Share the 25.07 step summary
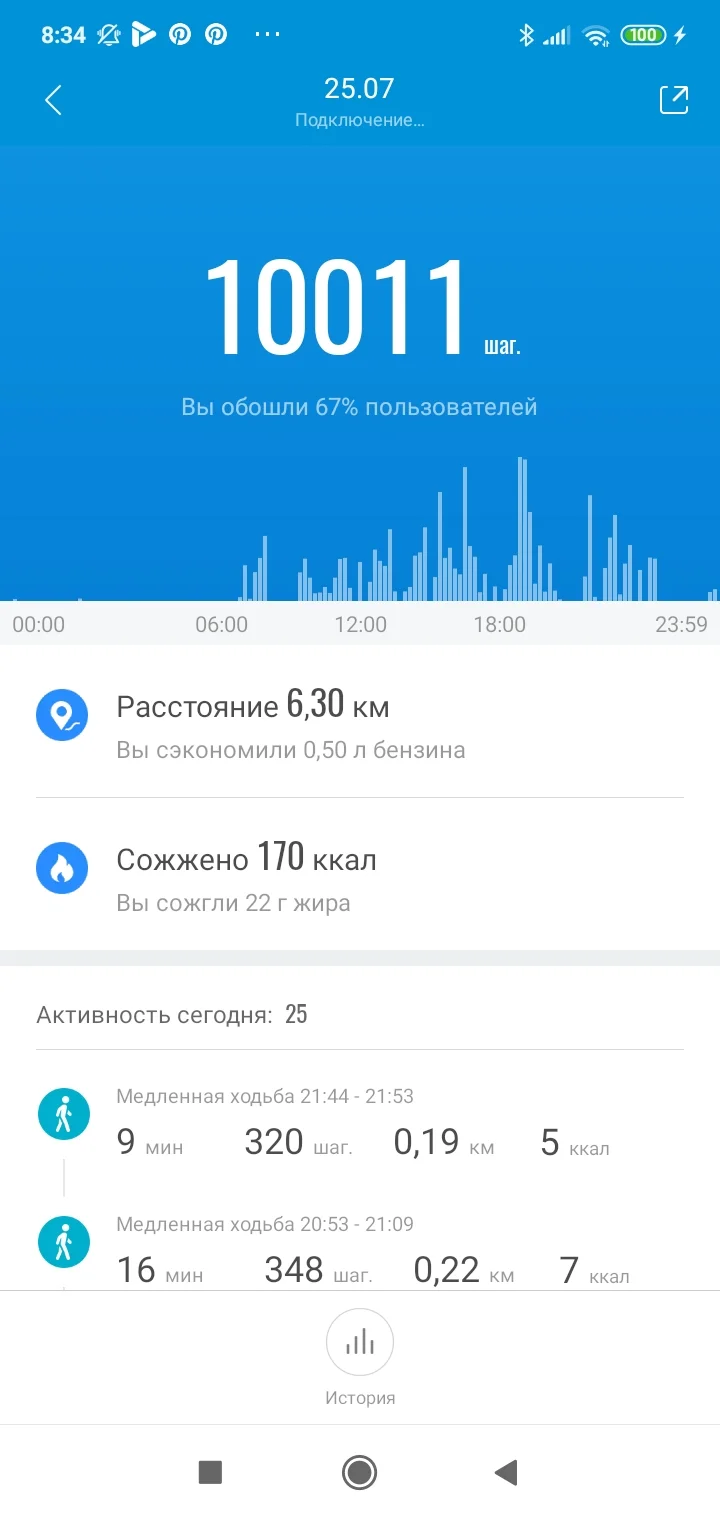Image resolution: width=720 pixels, height=1520 pixels. 673,100
